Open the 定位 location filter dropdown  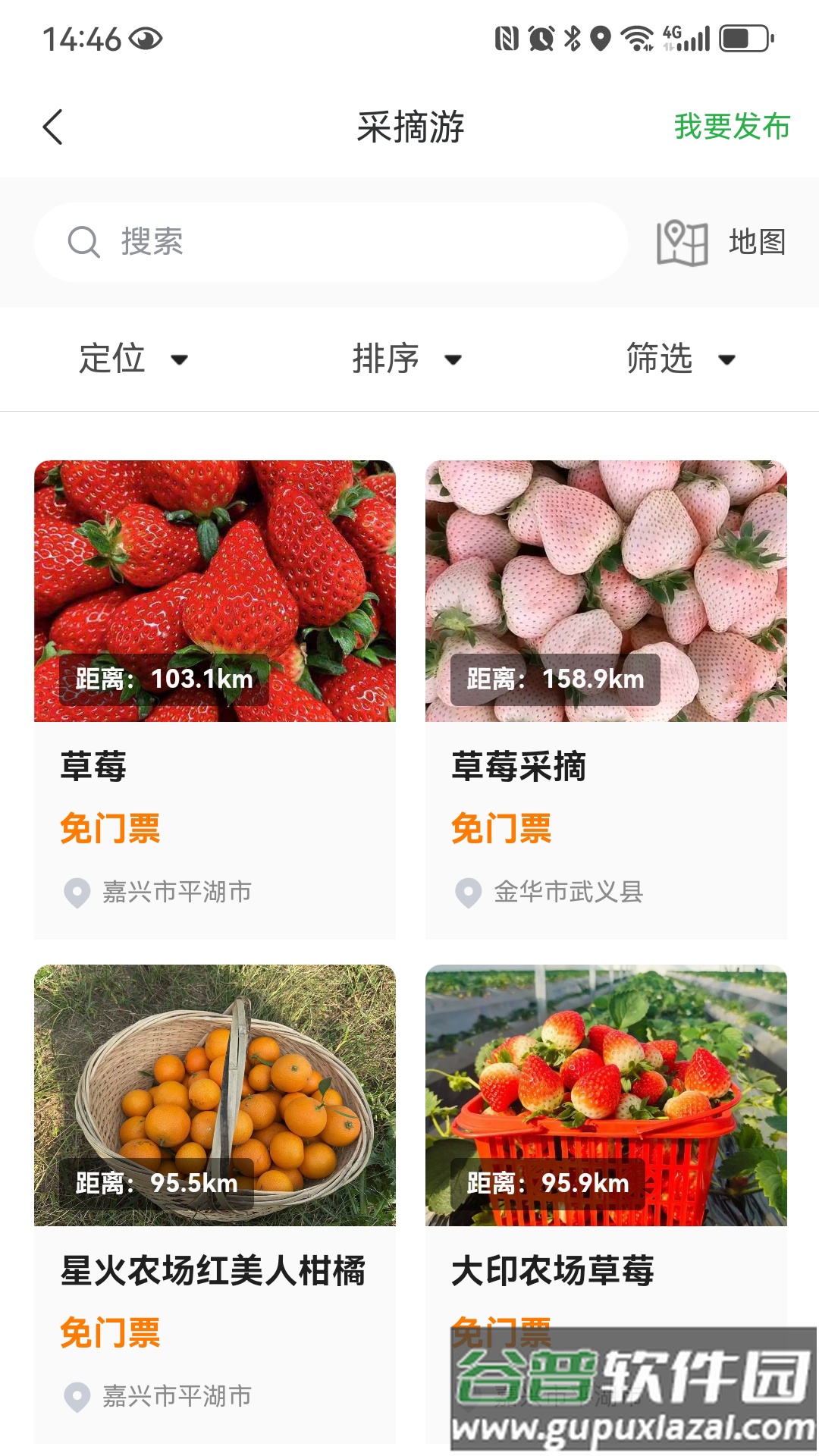[133, 359]
